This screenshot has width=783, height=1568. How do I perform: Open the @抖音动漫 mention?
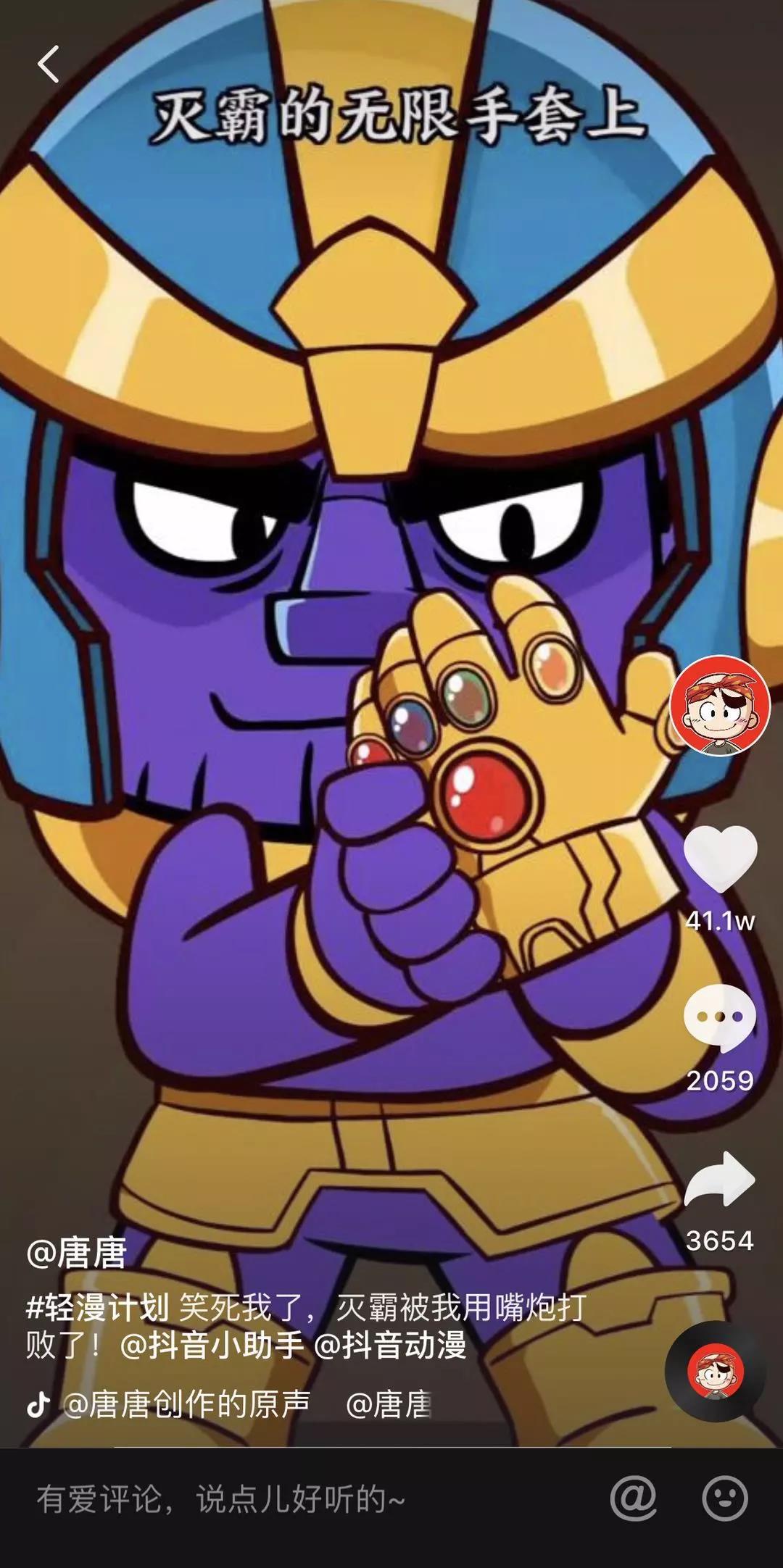[390, 1345]
